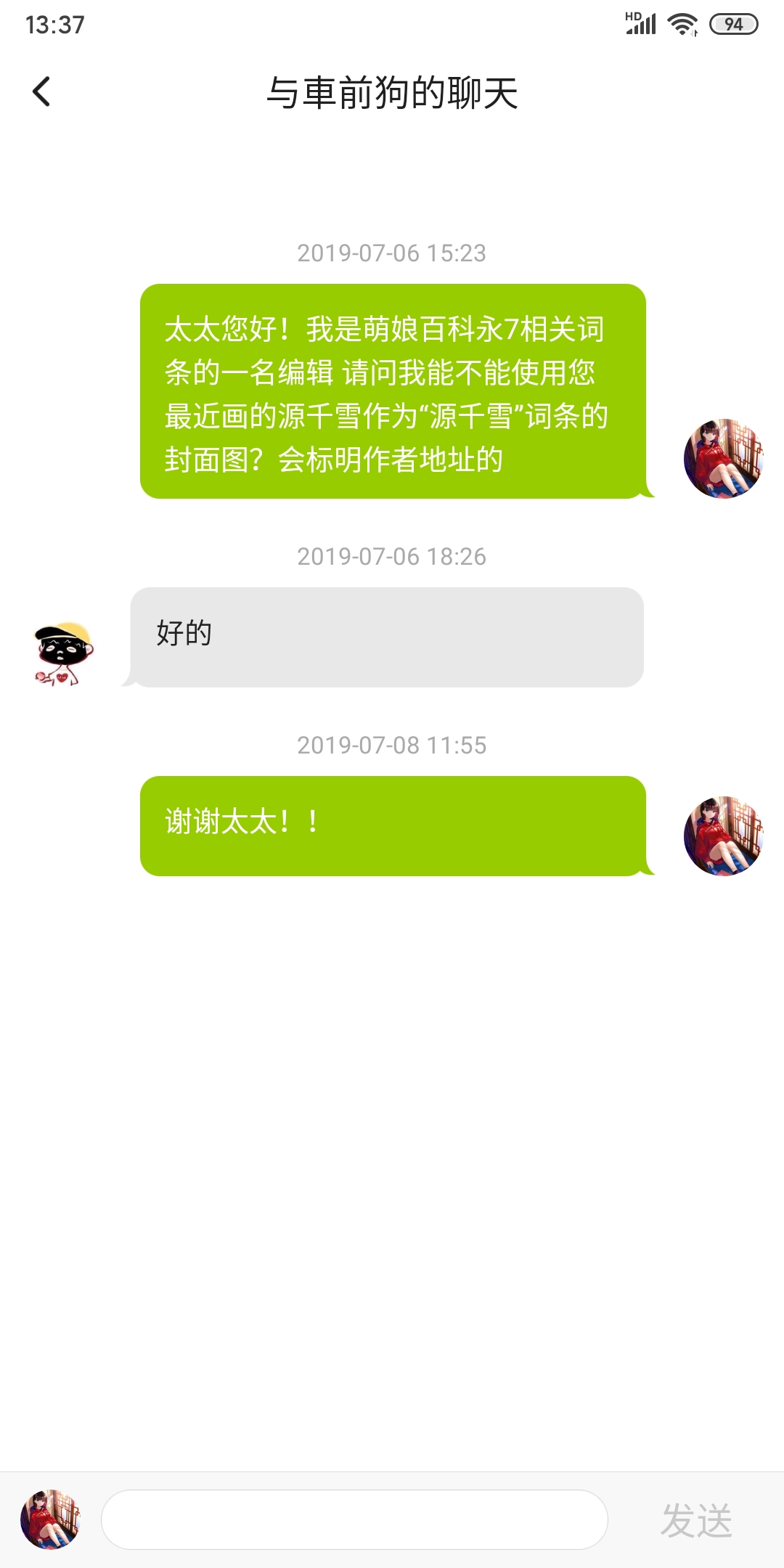Go back from the chat with 車前狗
Image resolution: width=784 pixels, height=1568 pixels.
[x=42, y=92]
